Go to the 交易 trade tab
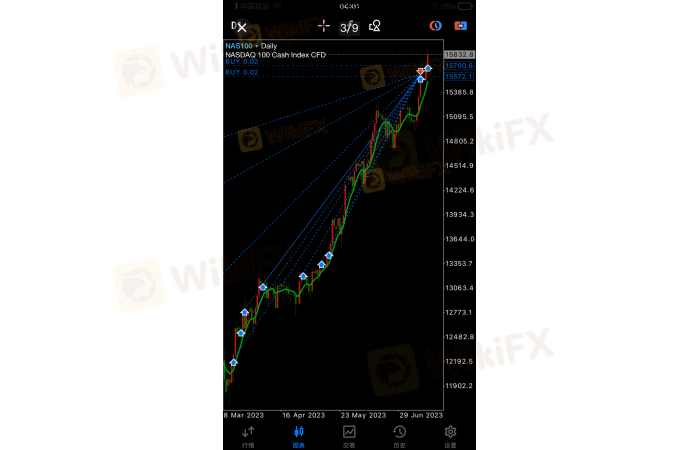The height and width of the screenshot is (450, 700). [349, 435]
